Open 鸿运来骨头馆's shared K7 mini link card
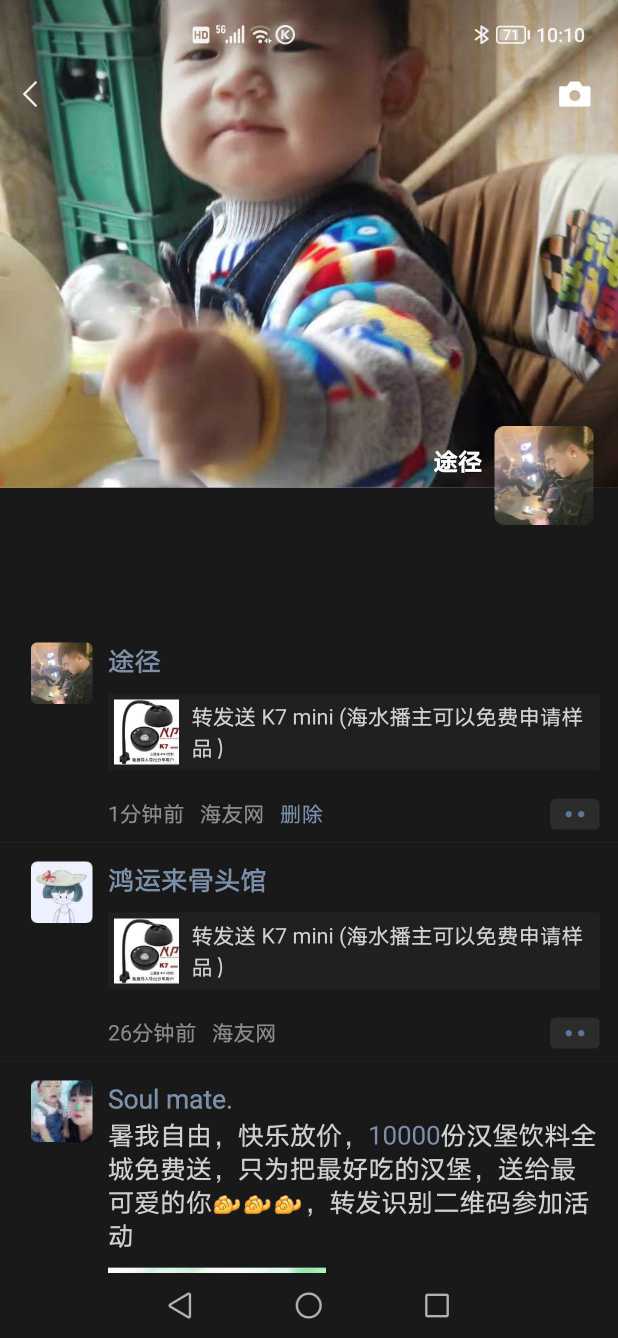The height and width of the screenshot is (1338, 618). [x=354, y=951]
